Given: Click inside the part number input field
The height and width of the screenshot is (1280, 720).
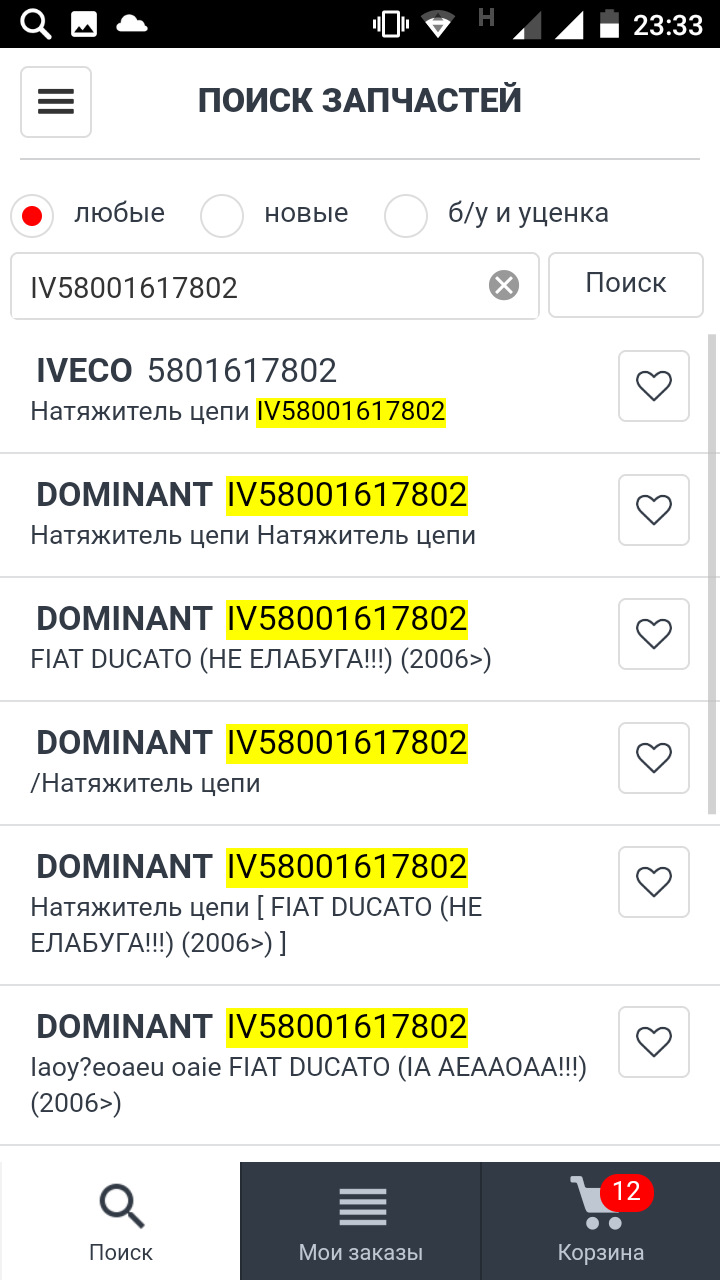Looking at the screenshot, I should 250,285.
